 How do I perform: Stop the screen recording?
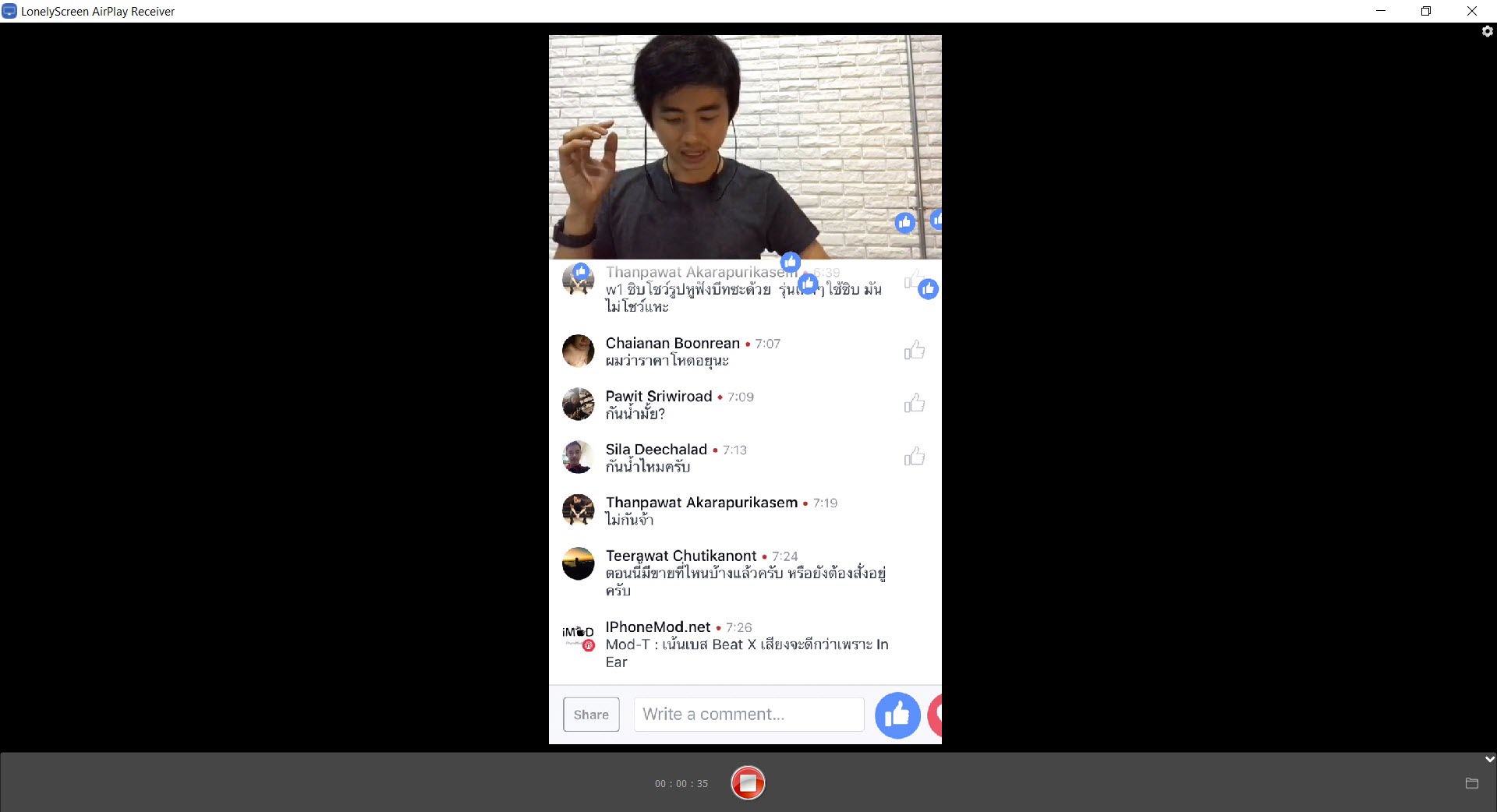pos(748,783)
